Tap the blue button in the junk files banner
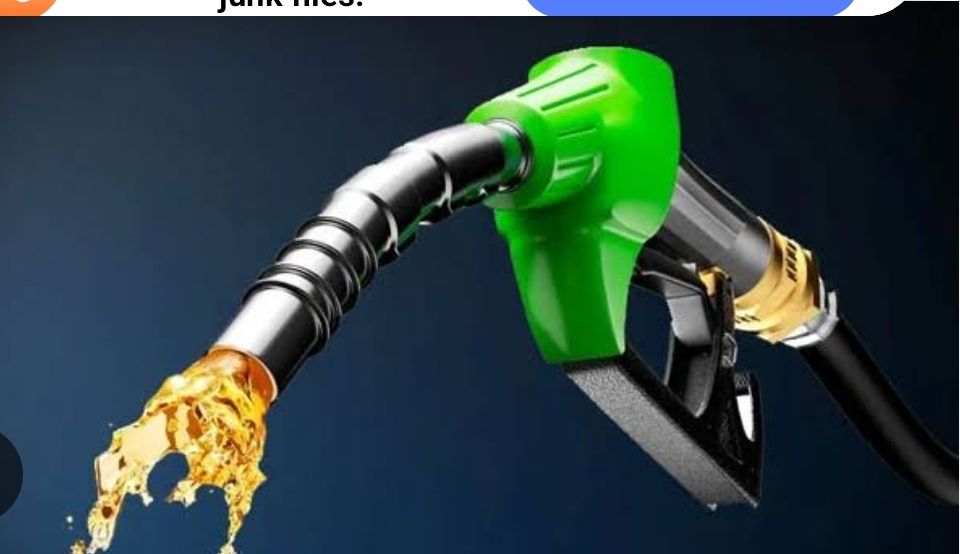 coord(688,6)
